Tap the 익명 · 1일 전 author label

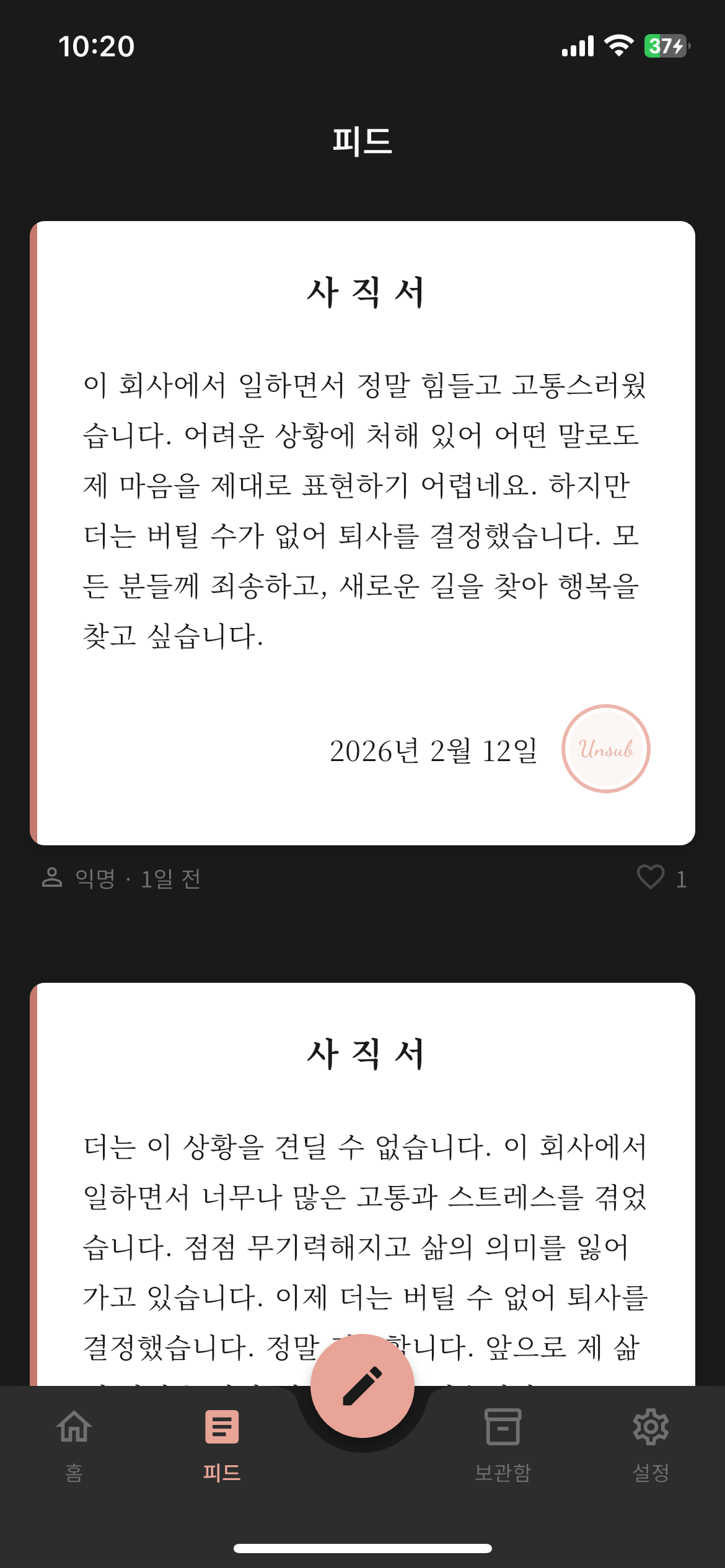136,879
